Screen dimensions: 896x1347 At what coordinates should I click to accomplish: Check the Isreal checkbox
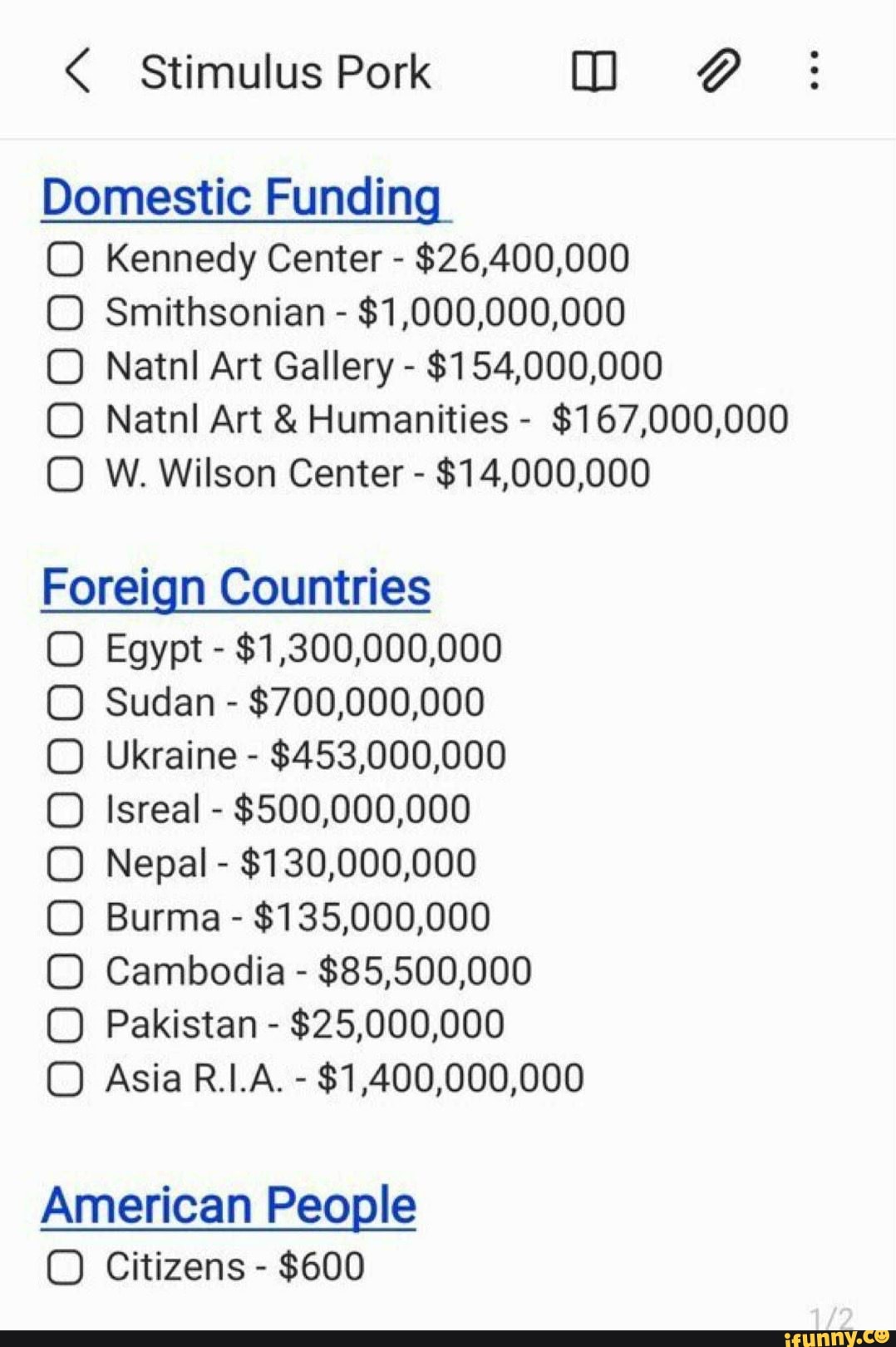[x=65, y=811]
